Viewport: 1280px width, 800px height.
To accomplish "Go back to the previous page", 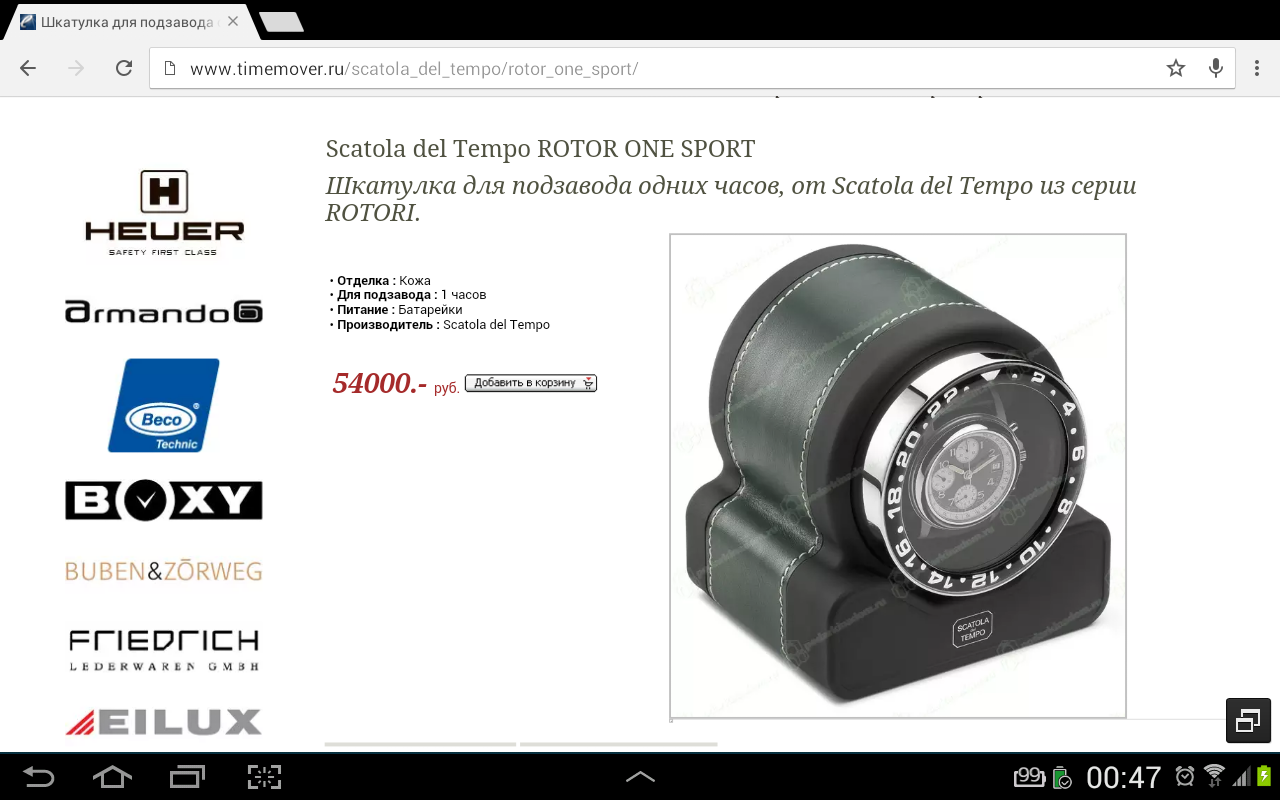I will tap(28, 68).
